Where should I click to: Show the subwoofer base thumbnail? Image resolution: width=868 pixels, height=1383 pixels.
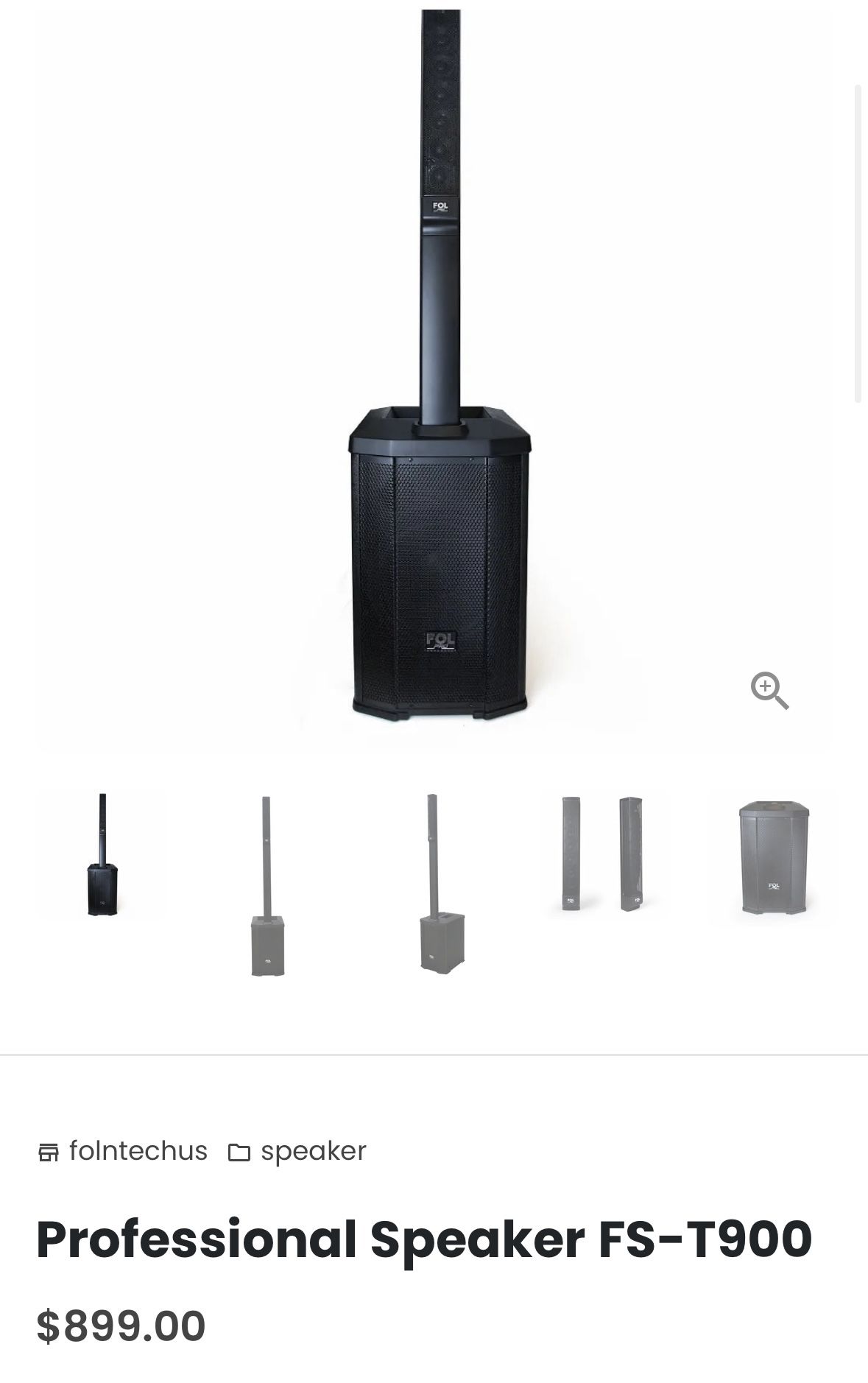tap(774, 857)
